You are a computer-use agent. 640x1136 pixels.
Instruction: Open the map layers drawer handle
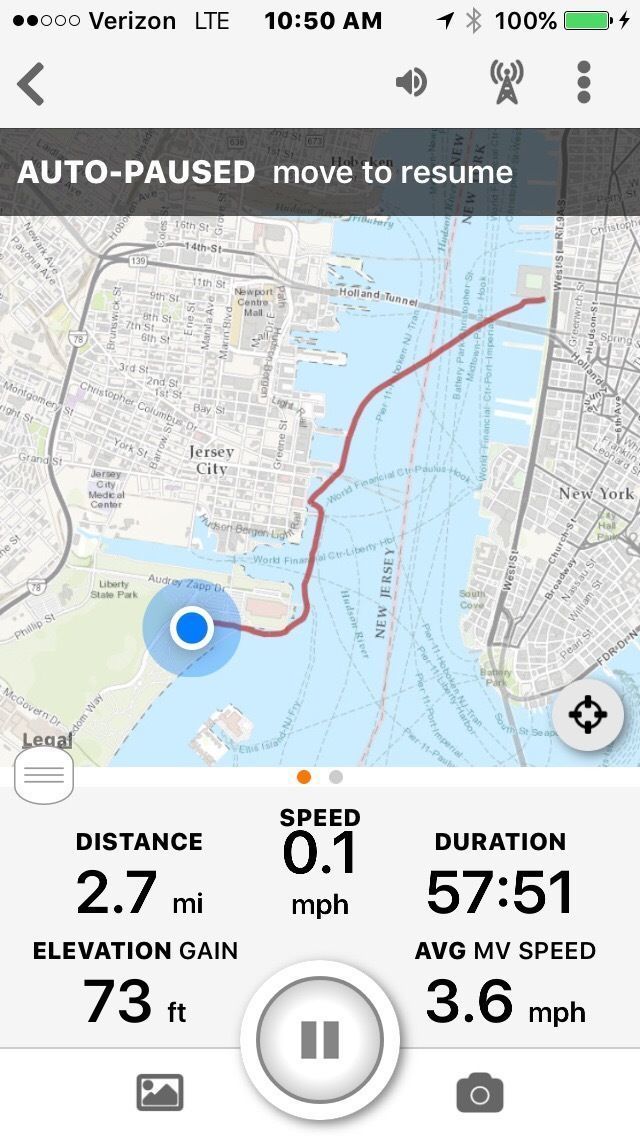tap(44, 775)
